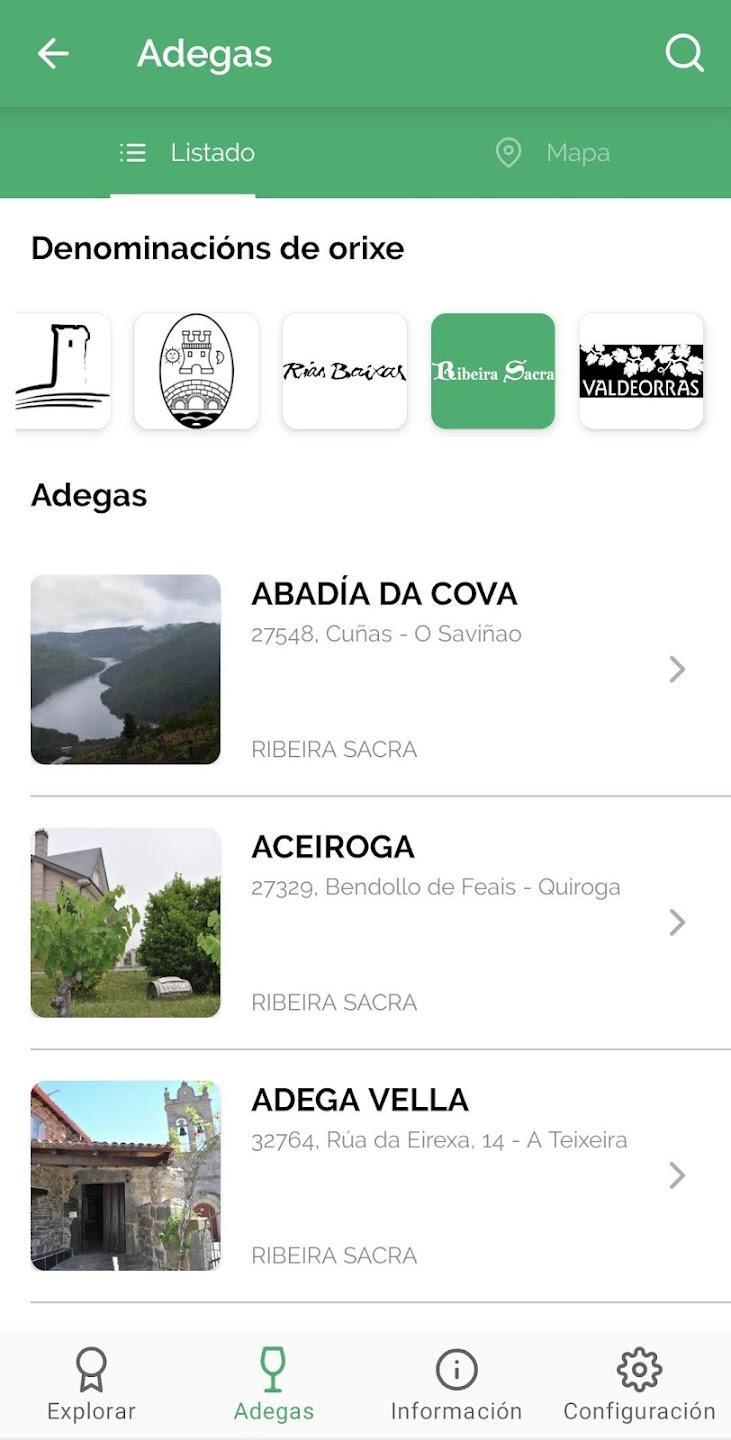Tap the ACEIROGA vineyard thumbnail photo
This screenshot has height=1440, width=731.
(x=125, y=922)
